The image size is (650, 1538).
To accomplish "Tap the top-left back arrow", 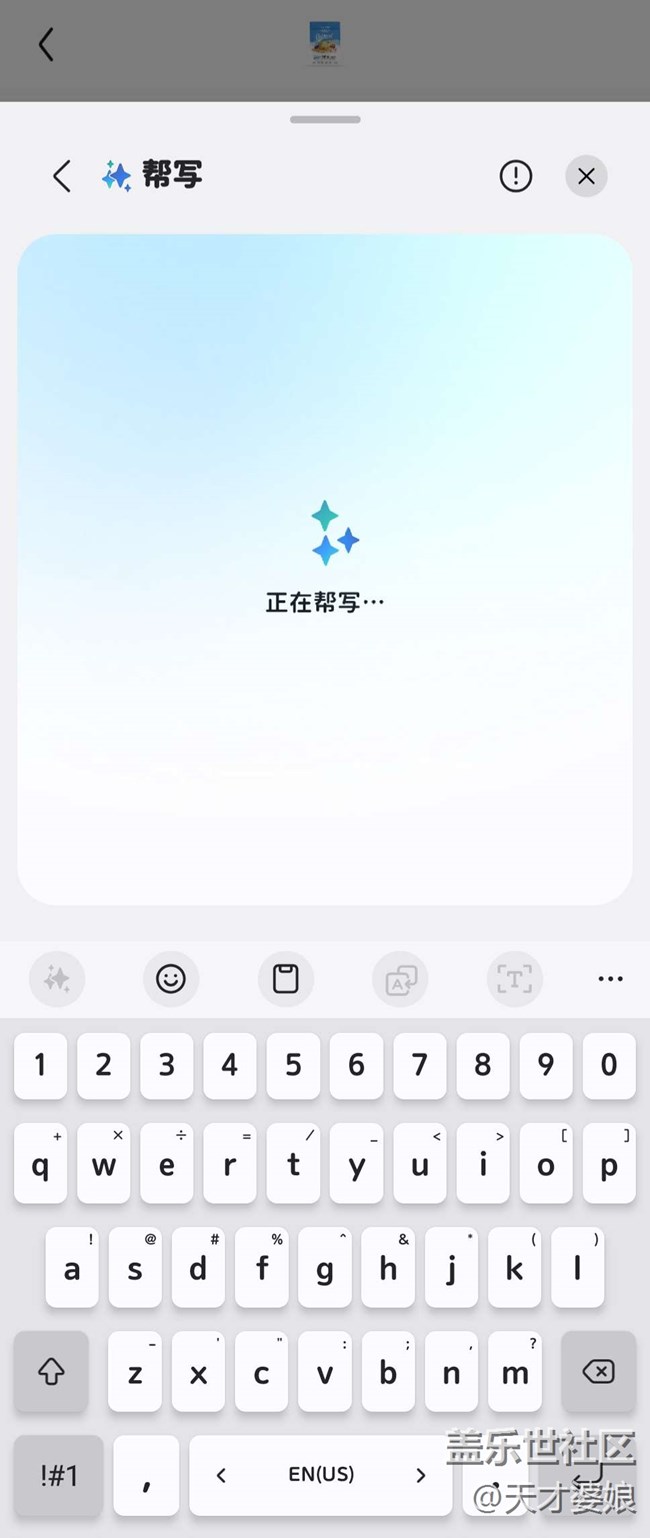I will (x=46, y=45).
